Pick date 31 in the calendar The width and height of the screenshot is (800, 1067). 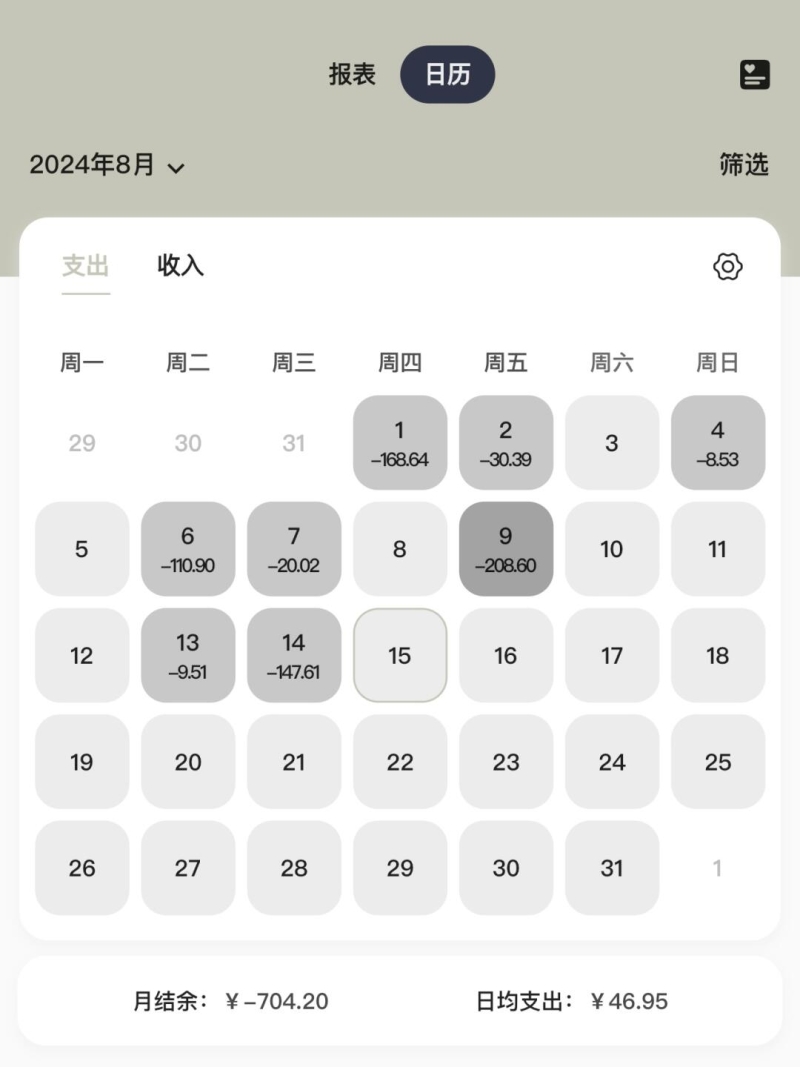point(612,868)
